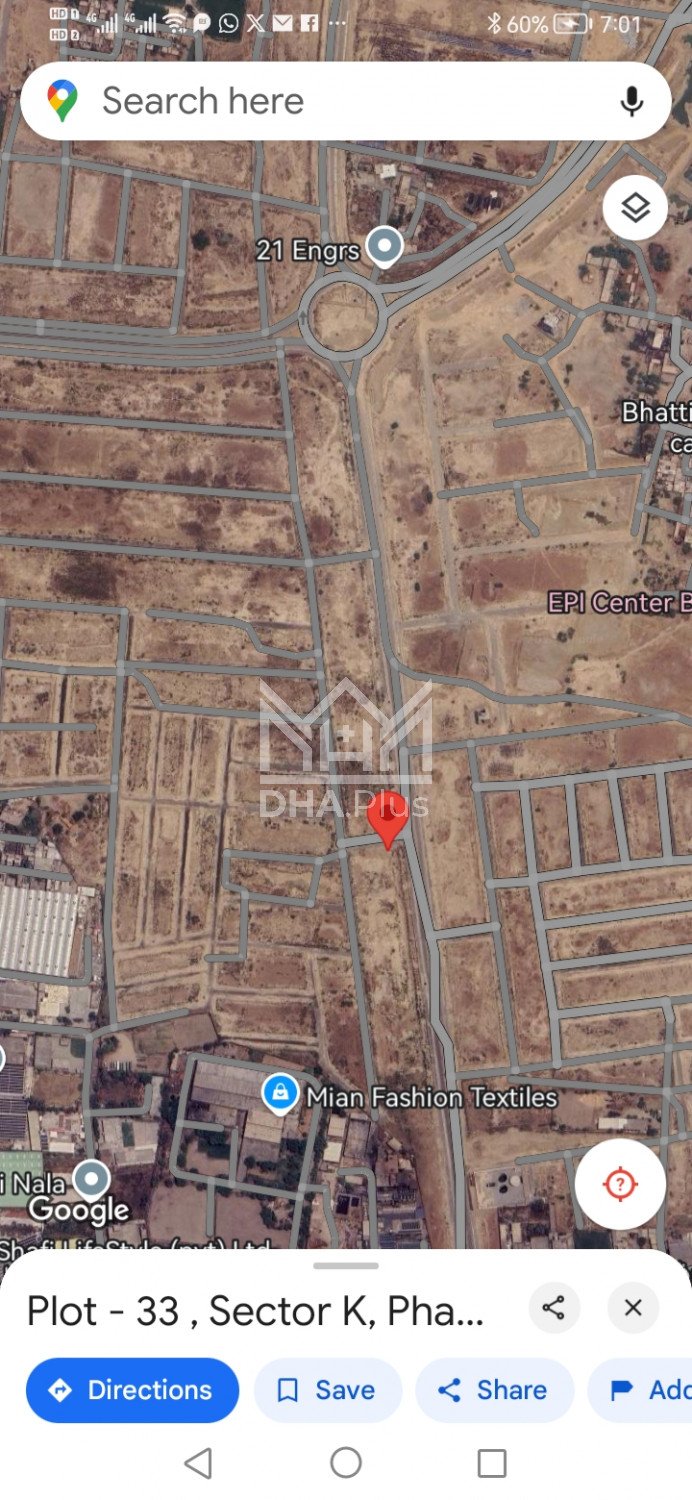Select the 21 Engrs map marker

(384, 246)
